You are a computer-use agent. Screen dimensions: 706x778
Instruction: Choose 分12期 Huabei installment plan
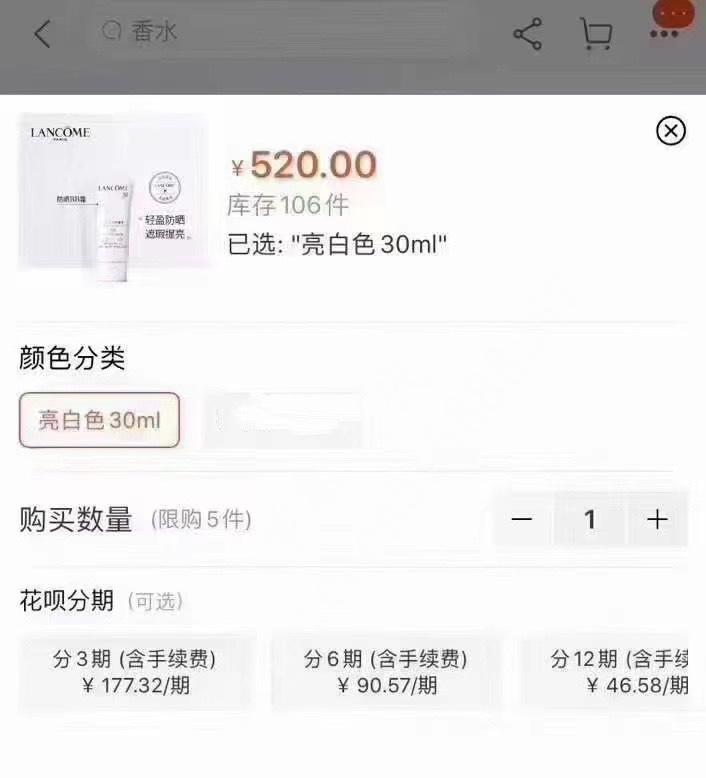[610, 672]
